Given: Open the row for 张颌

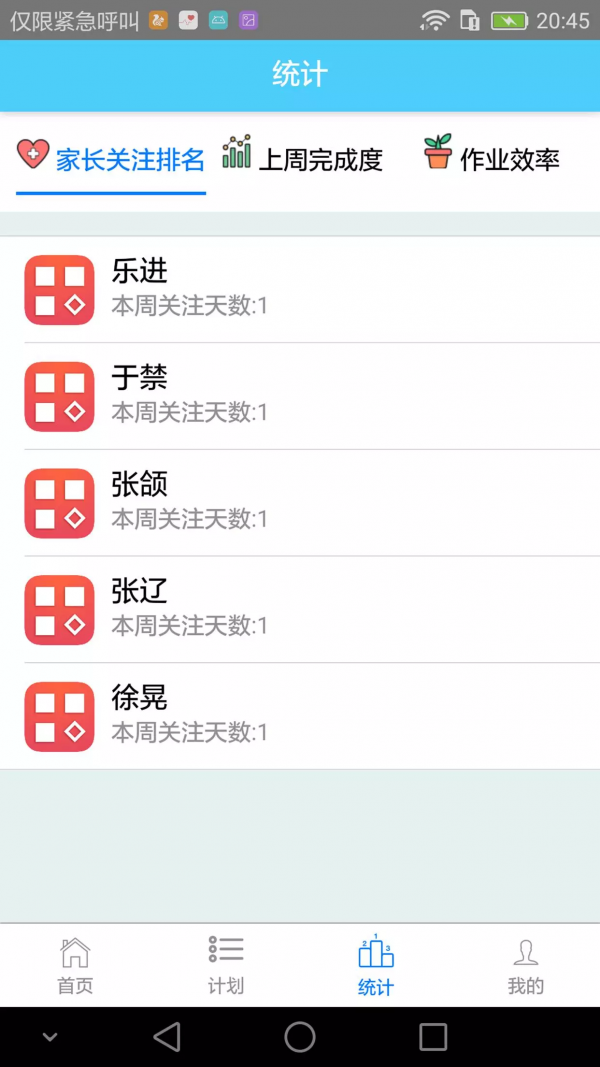Looking at the screenshot, I should [300, 503].
